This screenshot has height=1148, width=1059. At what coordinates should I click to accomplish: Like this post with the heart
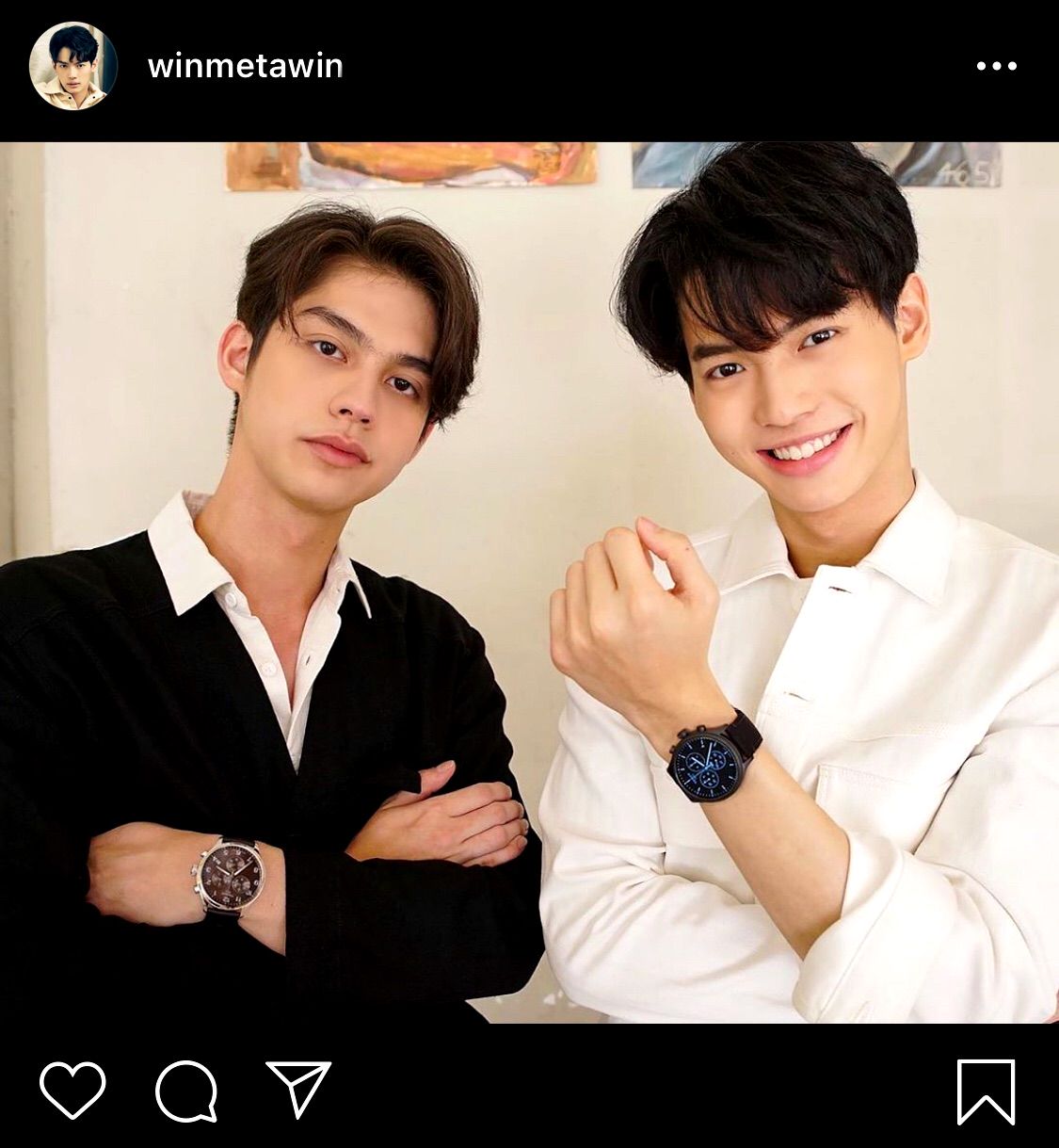(72, 1090)
